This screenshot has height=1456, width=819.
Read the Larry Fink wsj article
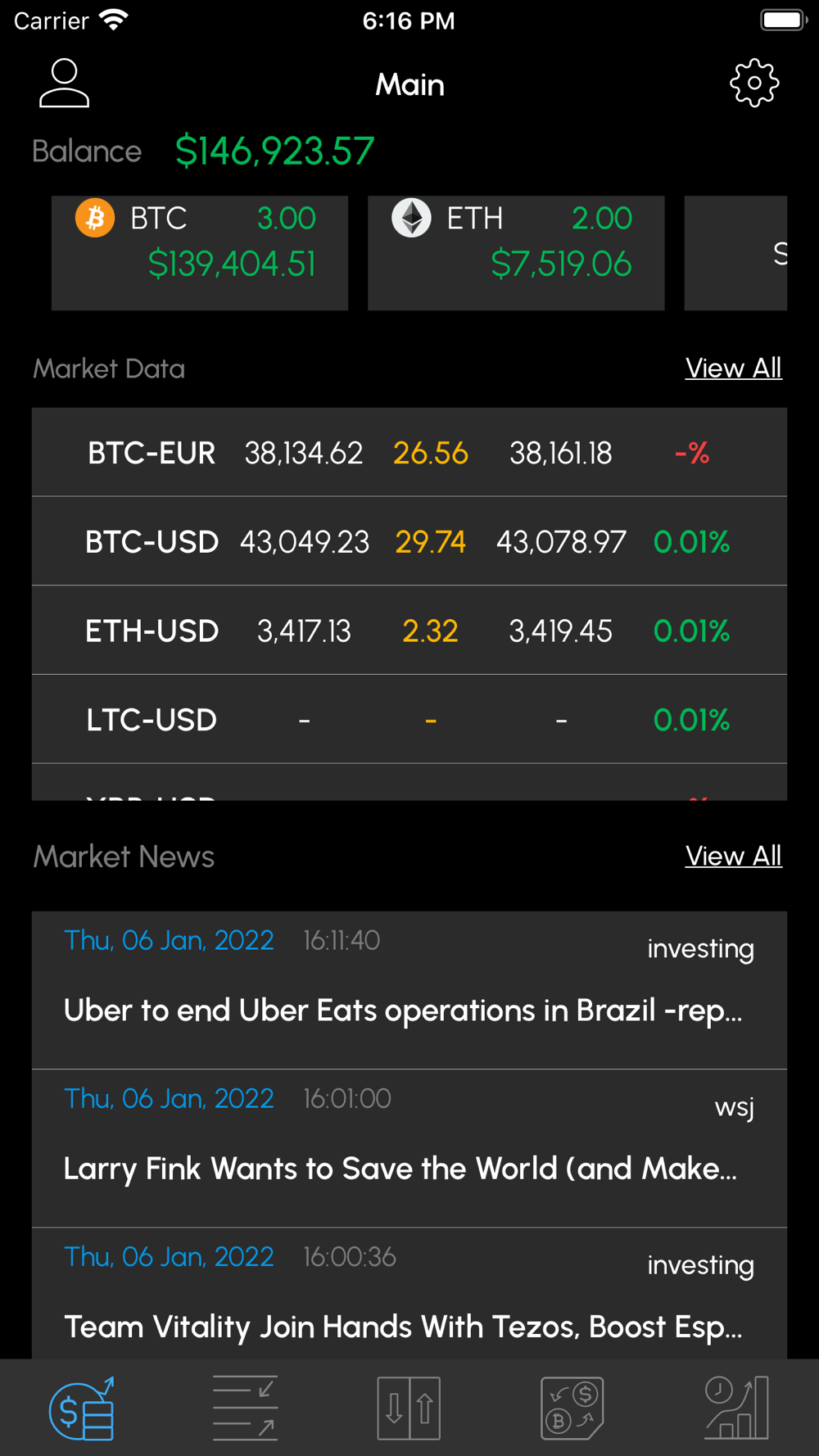click(x=409, y=1148)
